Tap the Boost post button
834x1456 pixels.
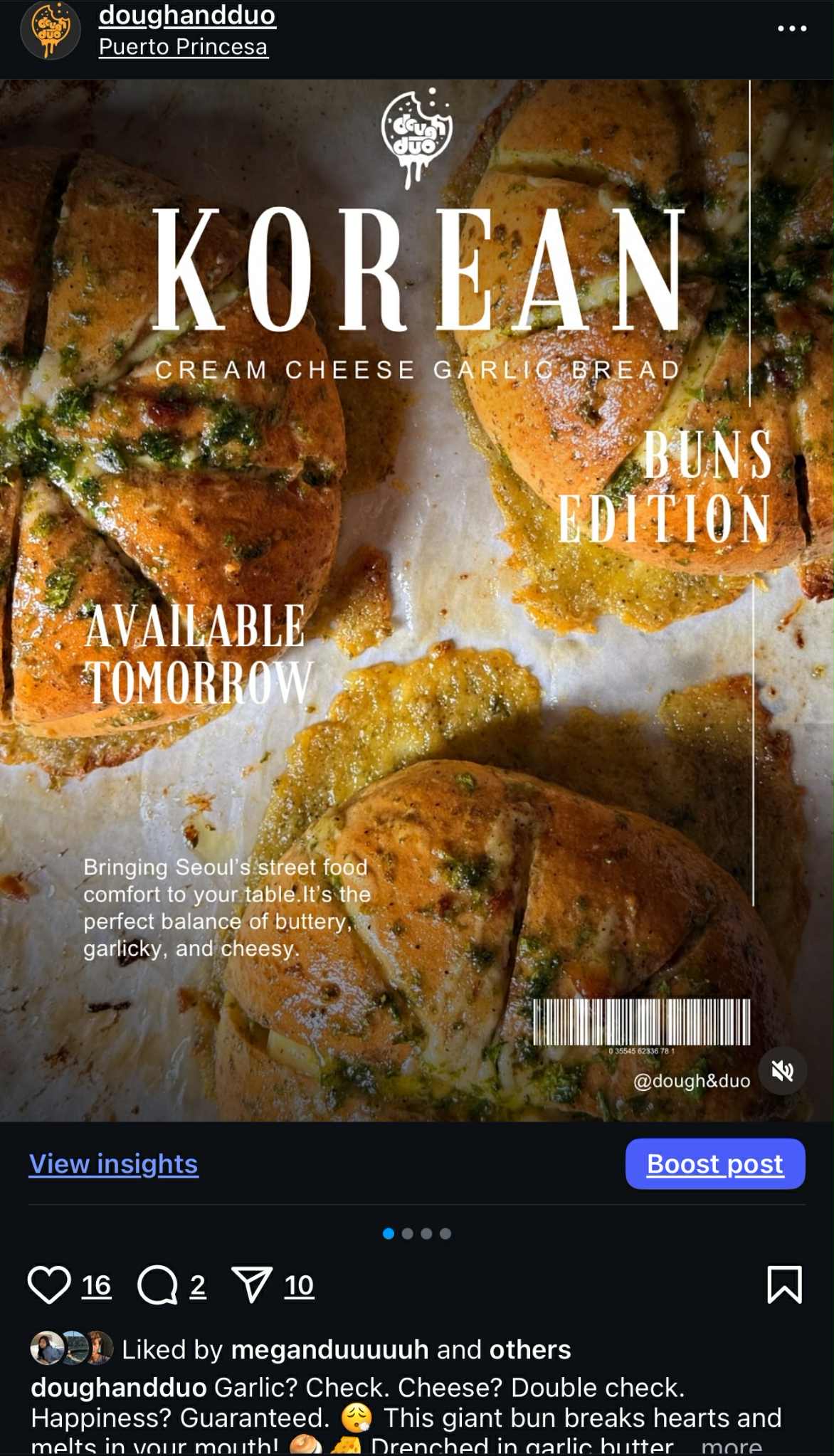point(714,1164)
